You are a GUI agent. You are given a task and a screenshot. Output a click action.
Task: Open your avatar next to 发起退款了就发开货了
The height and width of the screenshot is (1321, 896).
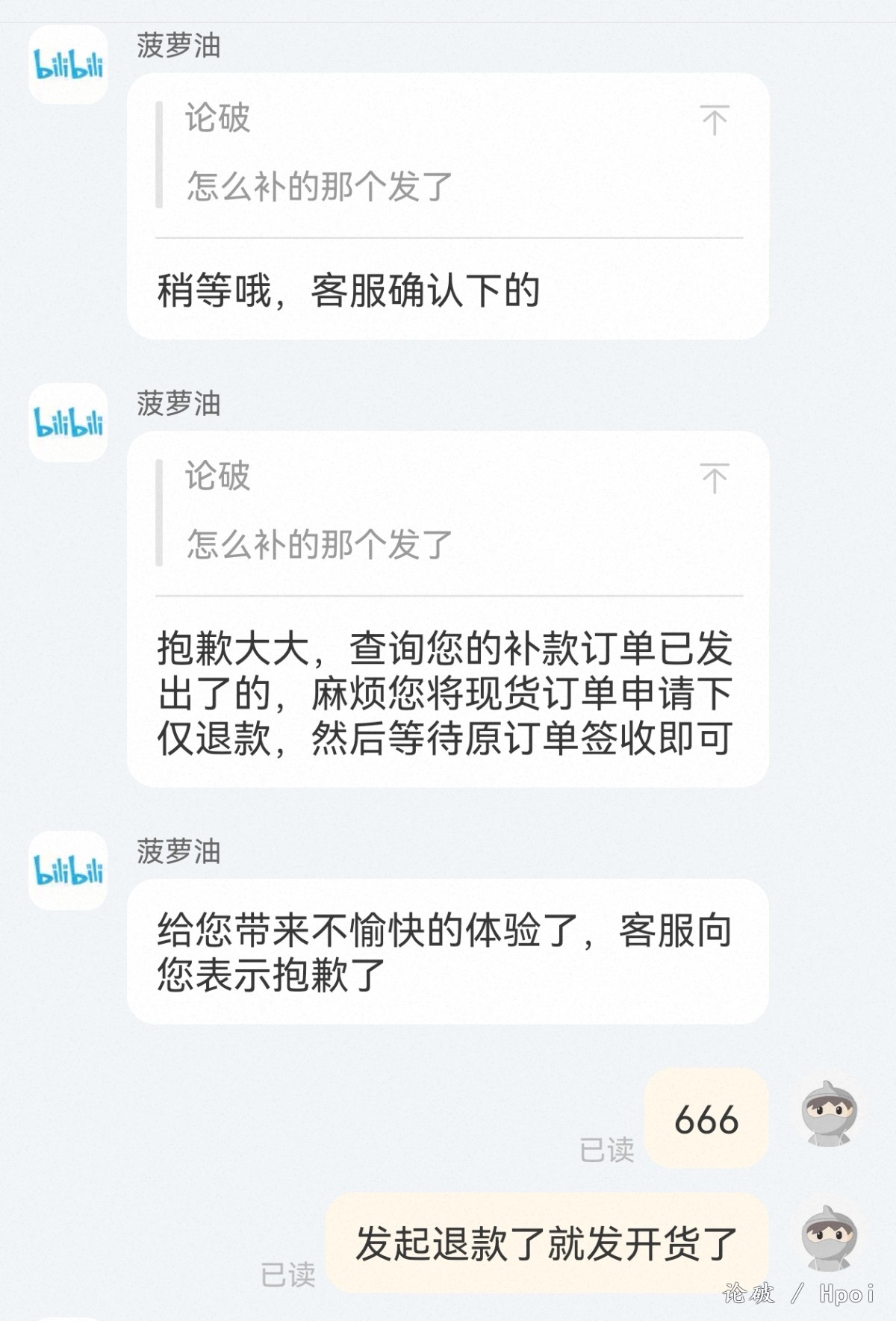[x=829, y=1238]
